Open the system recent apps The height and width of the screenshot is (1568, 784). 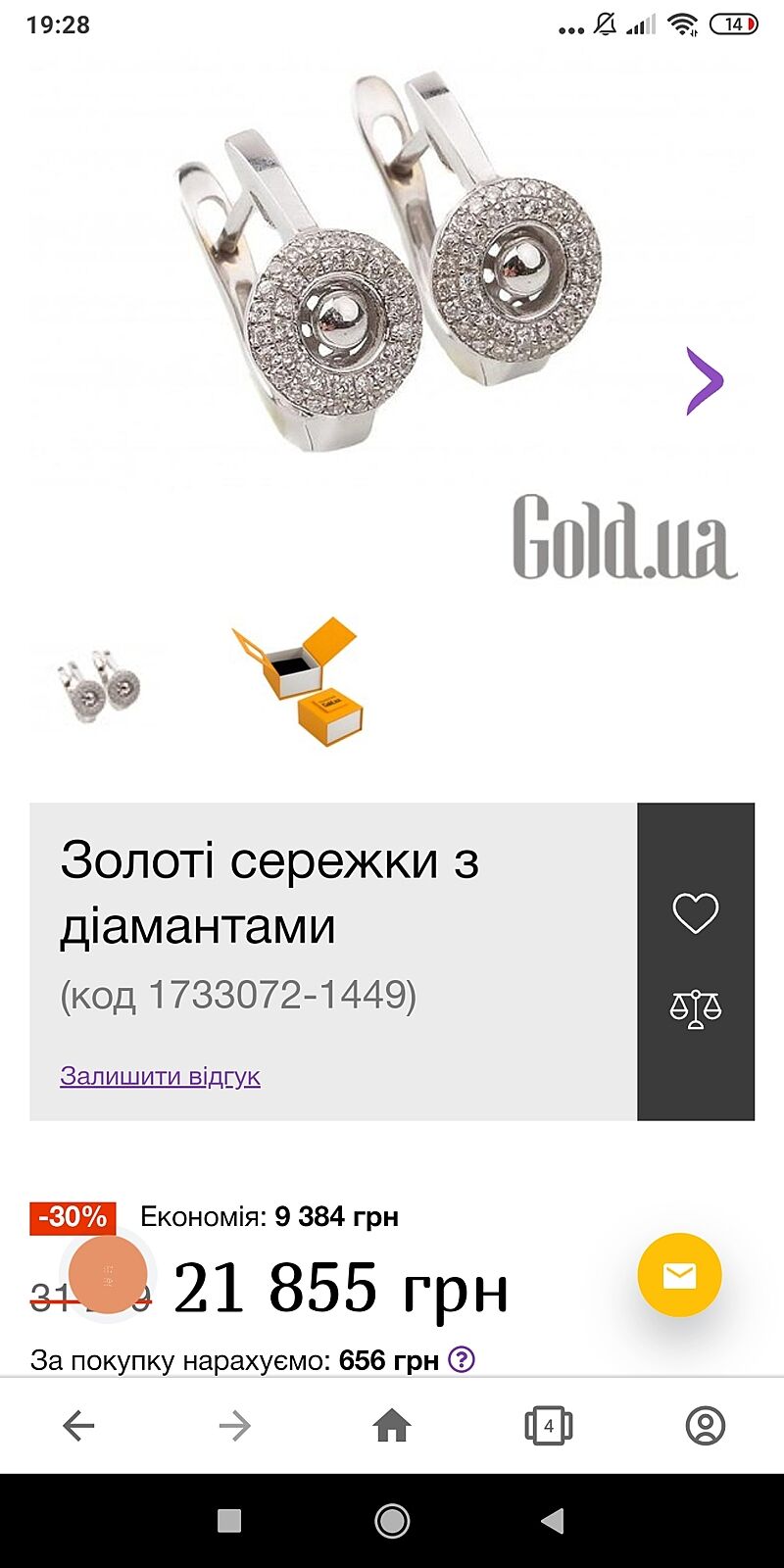coord(229,1521)
